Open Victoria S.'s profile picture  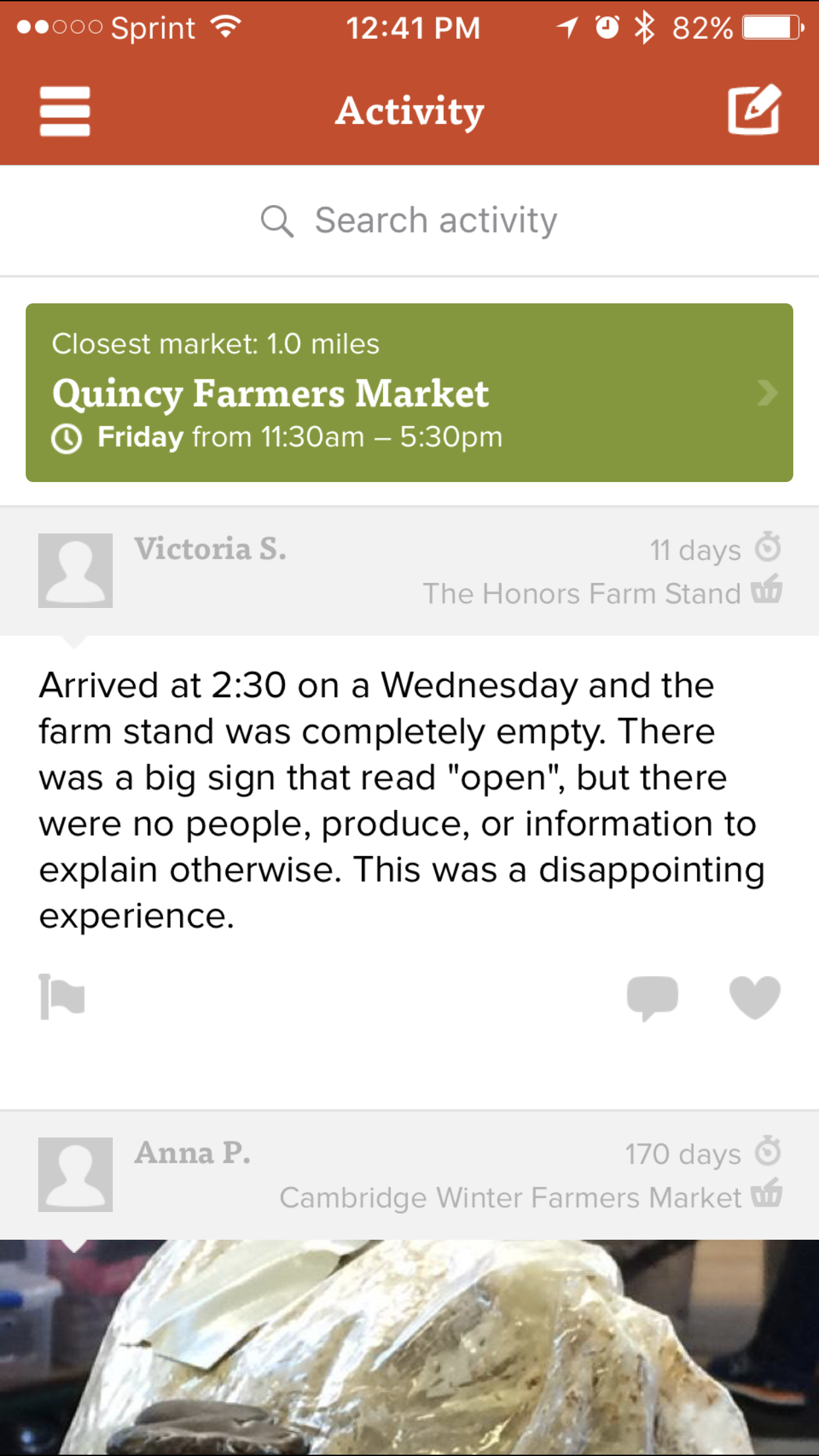click(75, 570)
